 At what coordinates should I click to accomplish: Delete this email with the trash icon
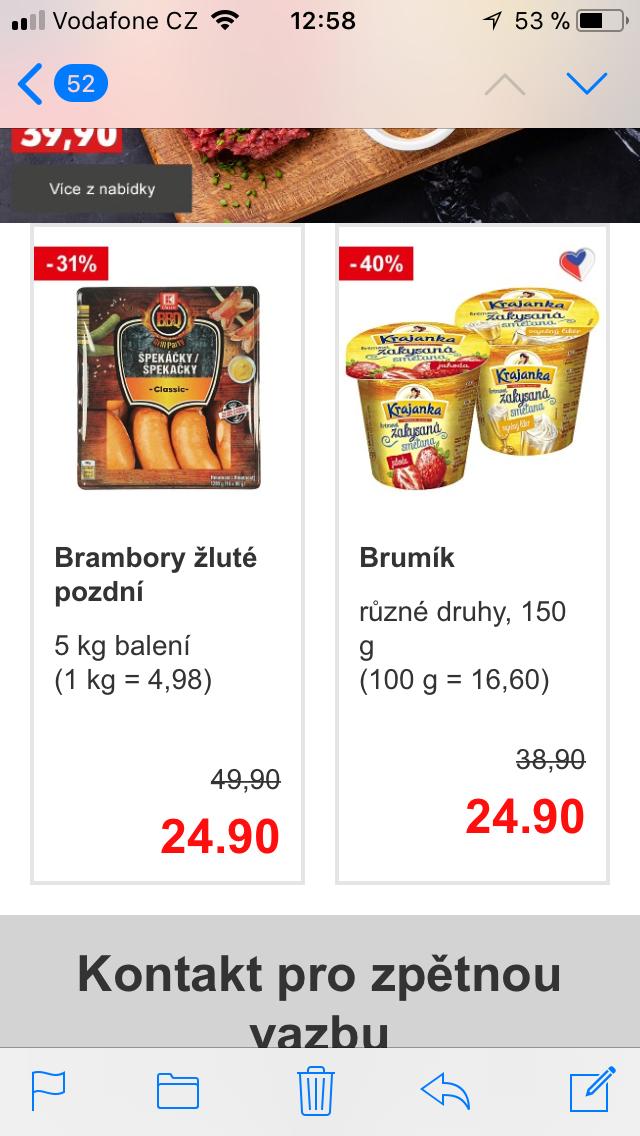click(x=316, y=1090)
